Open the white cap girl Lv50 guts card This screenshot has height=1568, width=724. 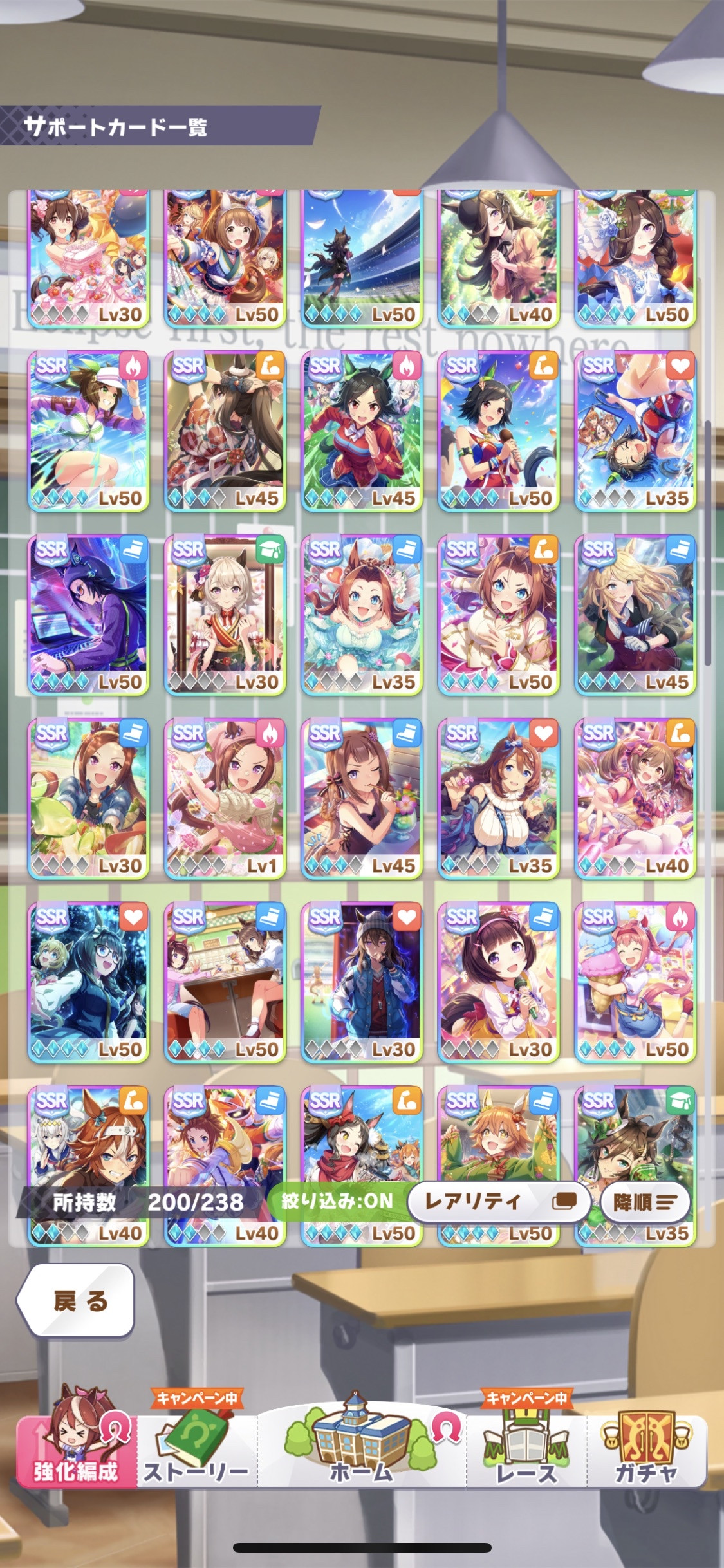pos(88,431)
